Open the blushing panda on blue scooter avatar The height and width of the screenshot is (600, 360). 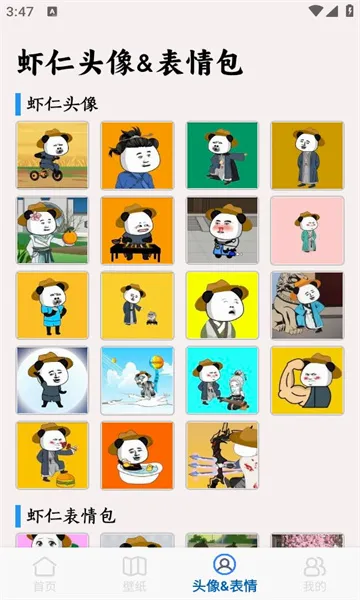pos(222,230)
